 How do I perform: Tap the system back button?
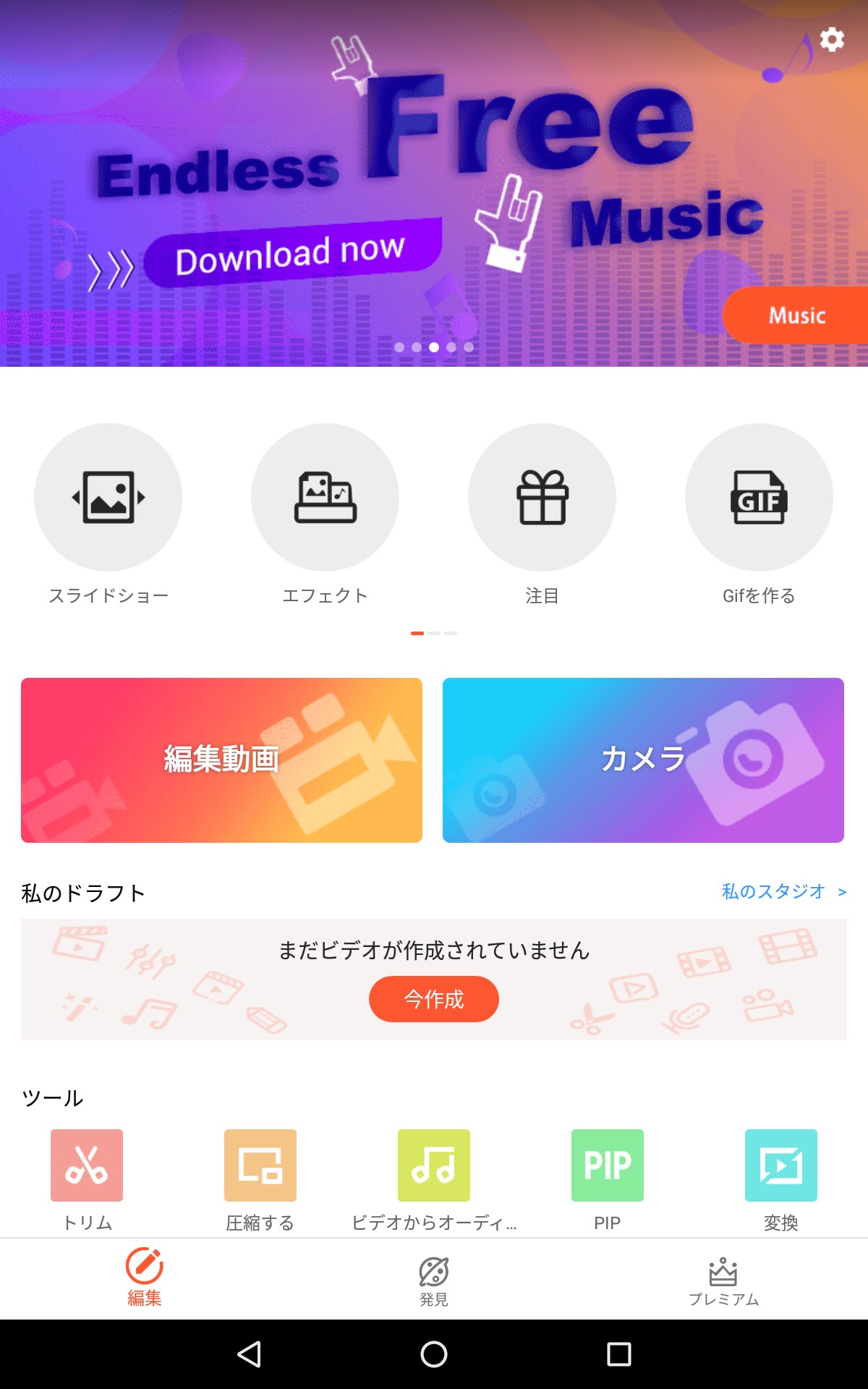(250, 1354)
